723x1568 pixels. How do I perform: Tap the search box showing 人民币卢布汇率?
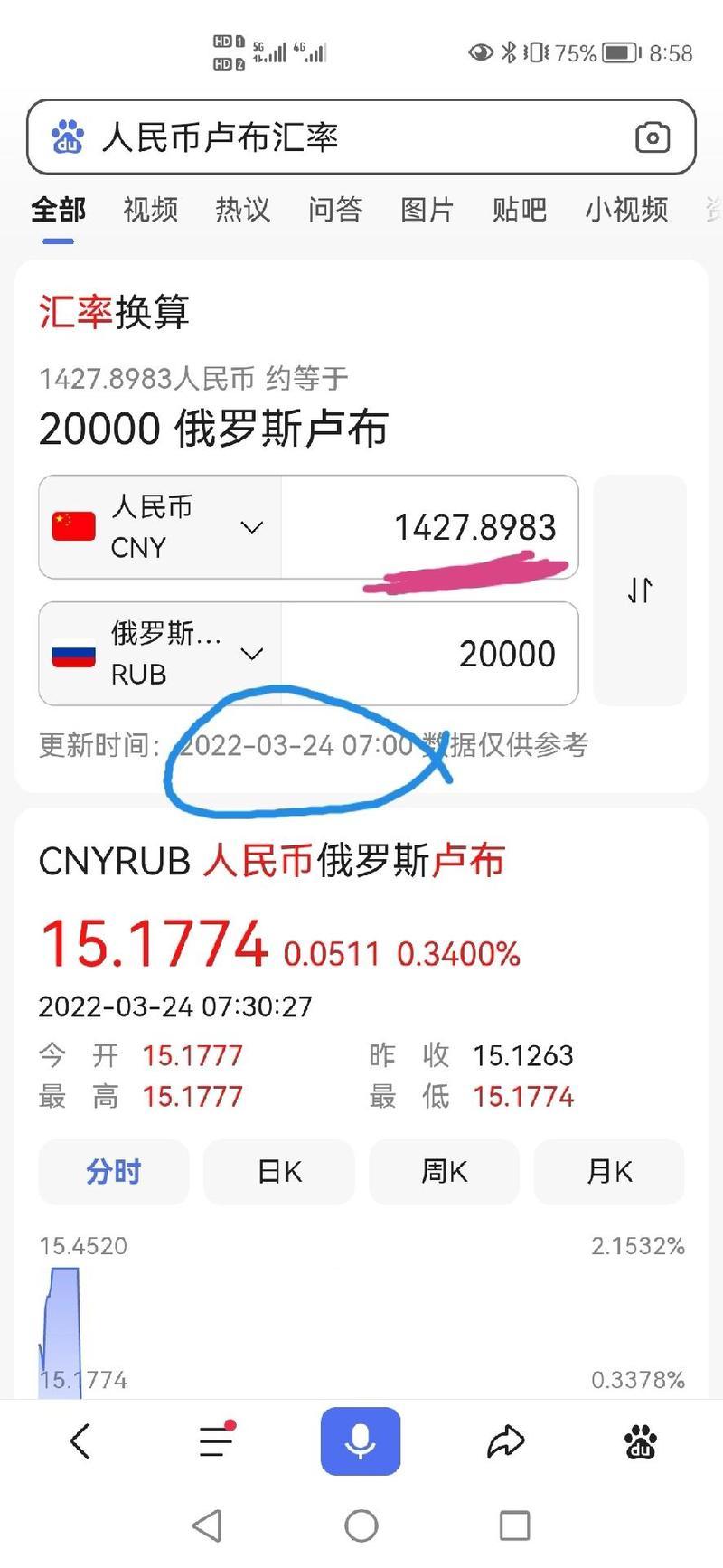[x=361, y=137]
